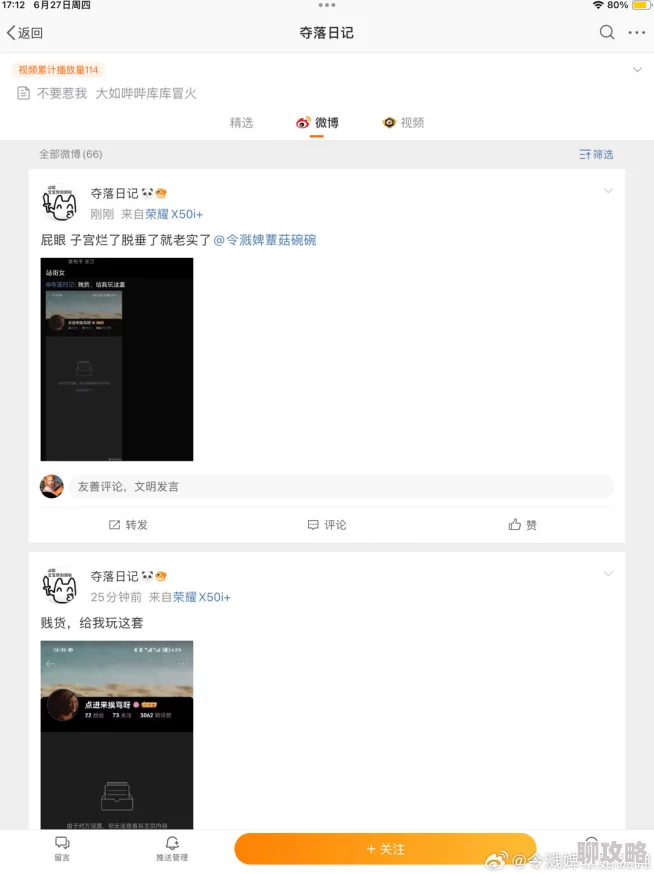This screenshot has height=874, width=654.
Task: Go back using the 返回 arrow
Action: (25, 33)
